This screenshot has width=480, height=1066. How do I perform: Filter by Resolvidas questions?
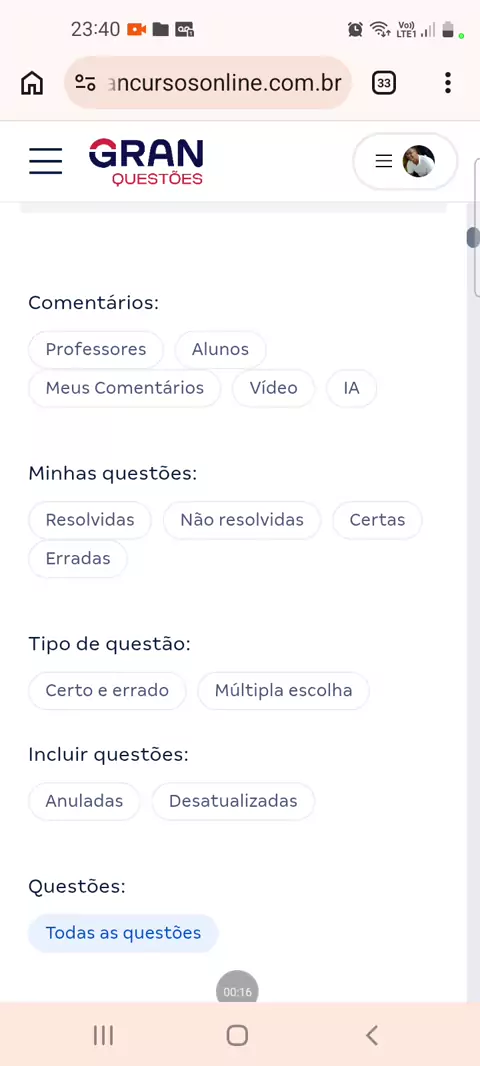coord(90,520)
